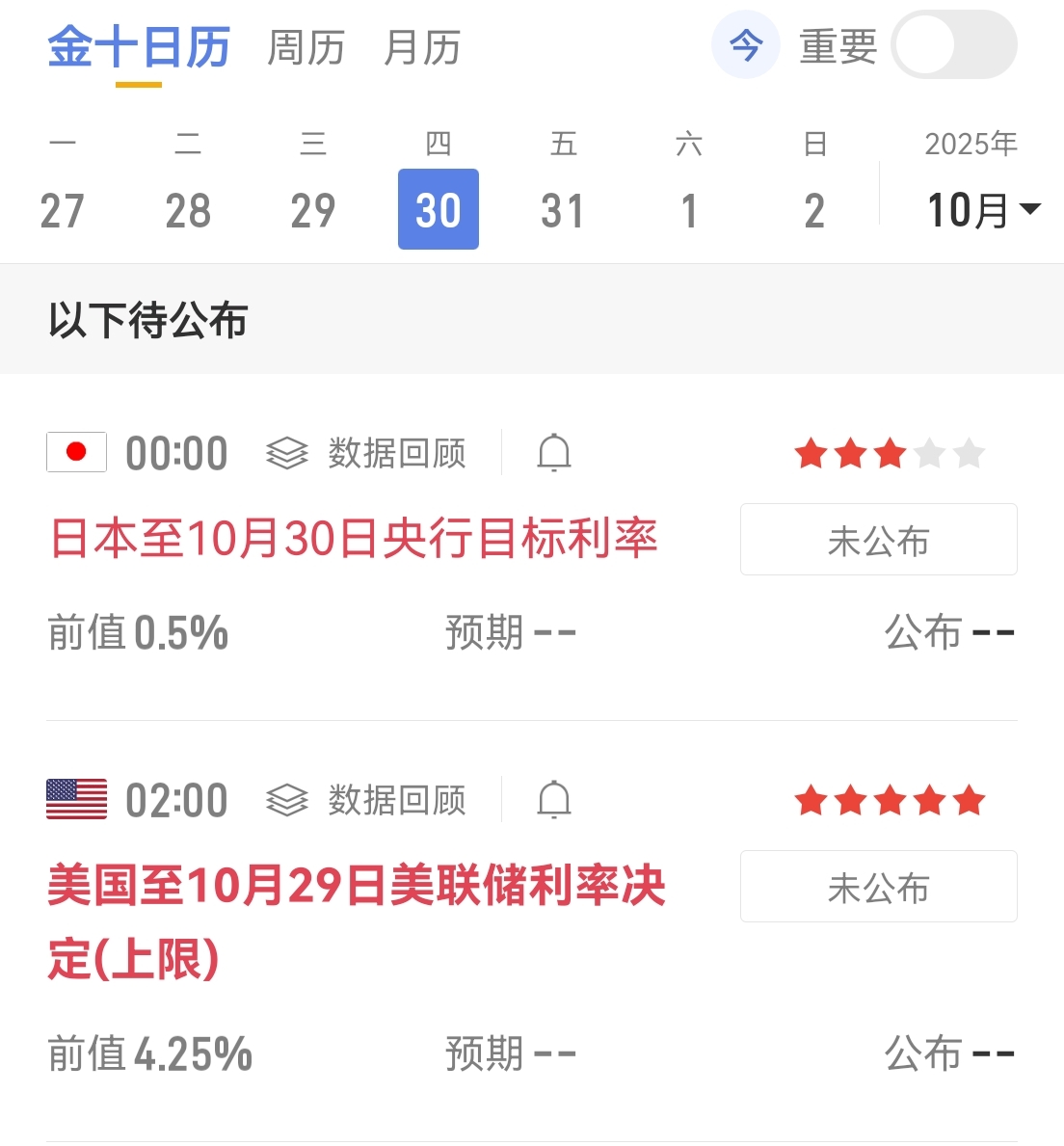Select Friday the 31st
The height and width of the screenshot is (1146, 1064).
click(563, 210)
